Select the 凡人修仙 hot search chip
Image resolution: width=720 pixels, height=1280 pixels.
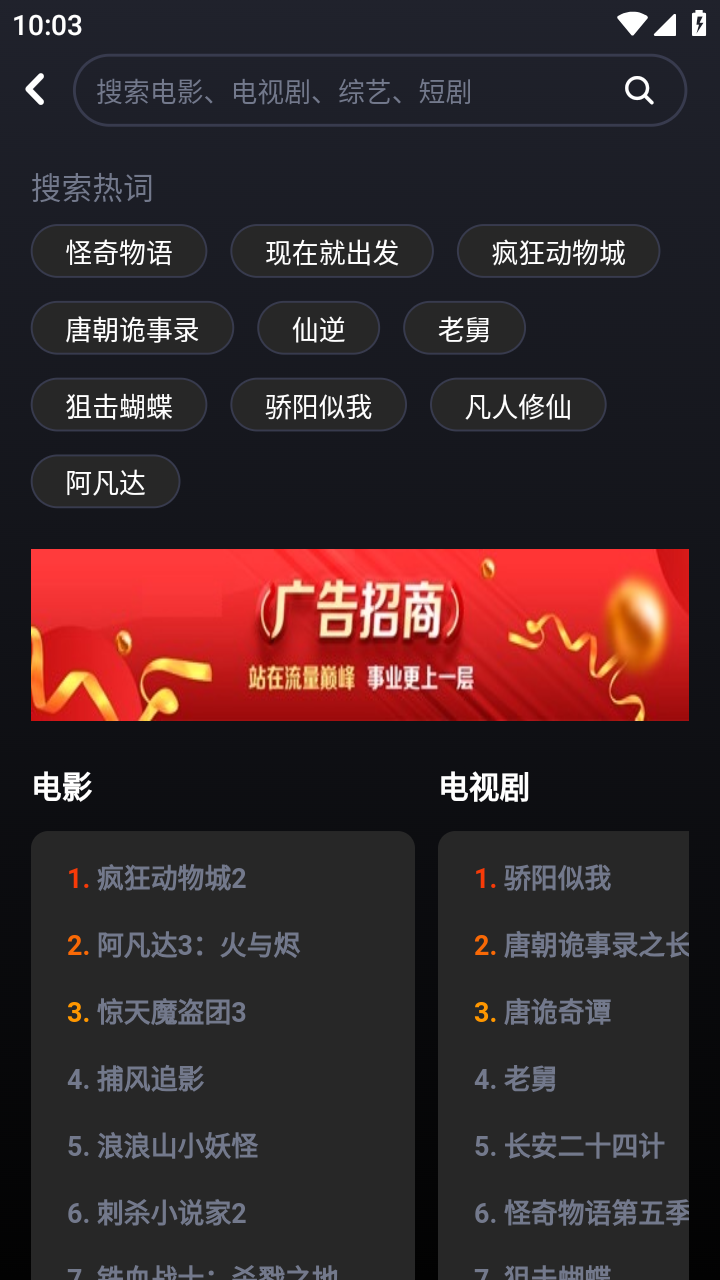[518, 405]
